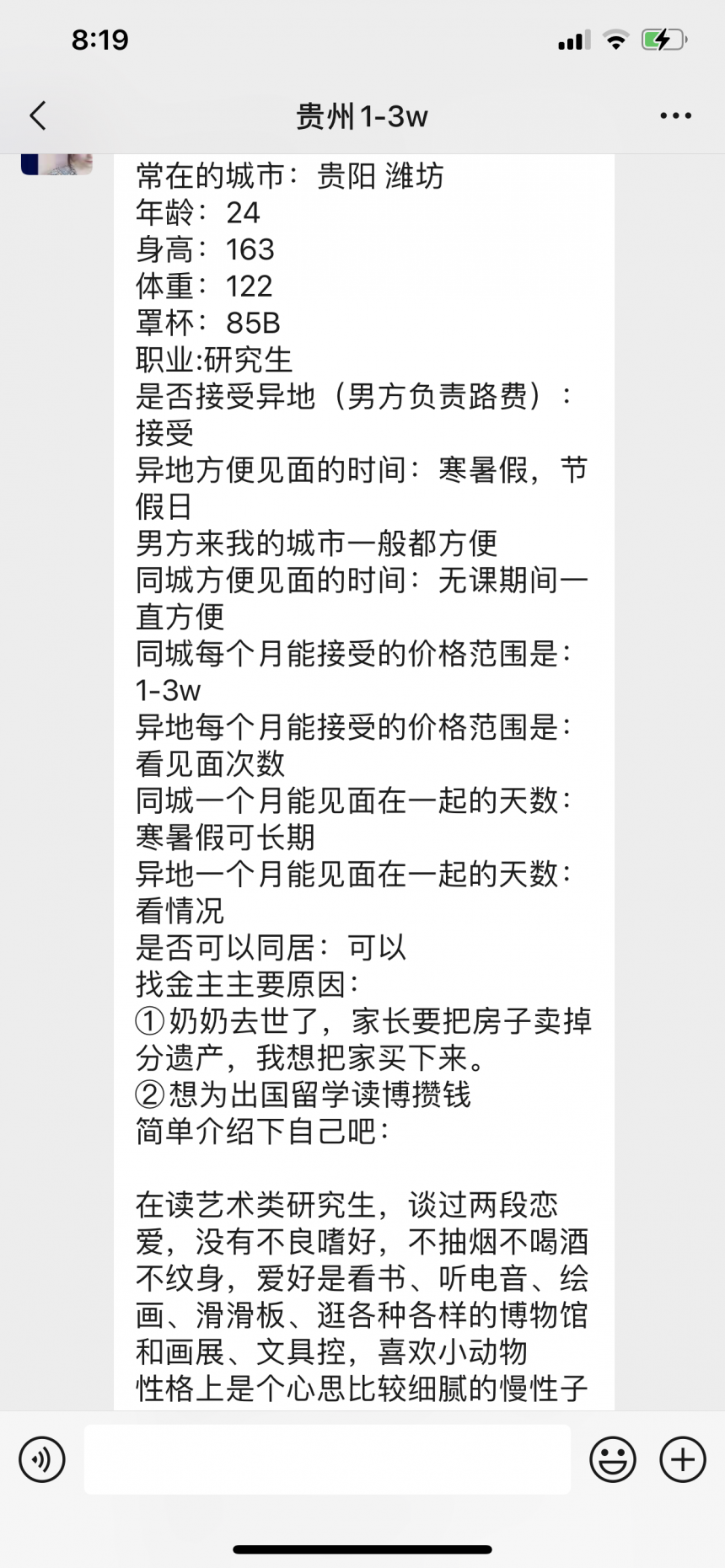
Task: Switch to voice message input
Action: coord(42,1458)
